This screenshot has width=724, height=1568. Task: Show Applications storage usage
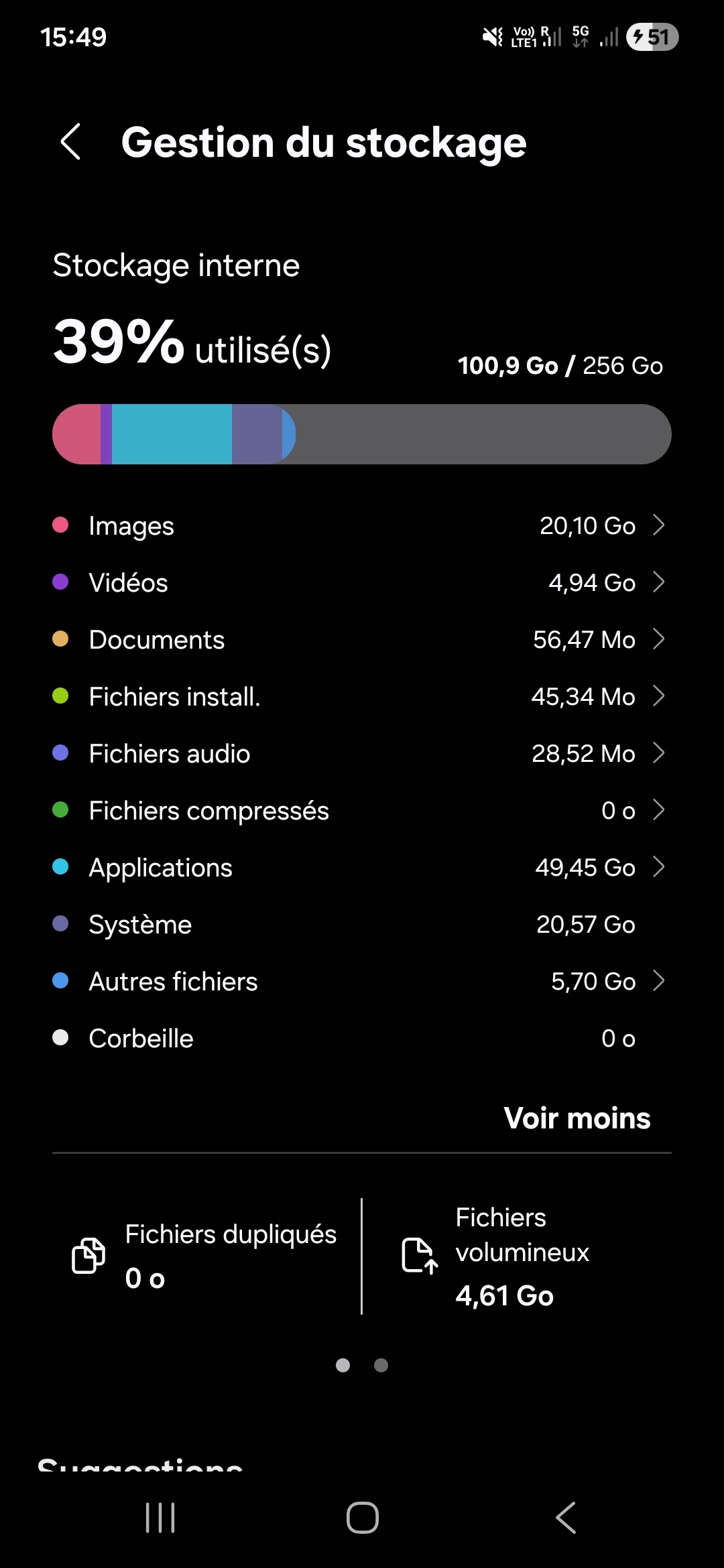click(361, 868)
